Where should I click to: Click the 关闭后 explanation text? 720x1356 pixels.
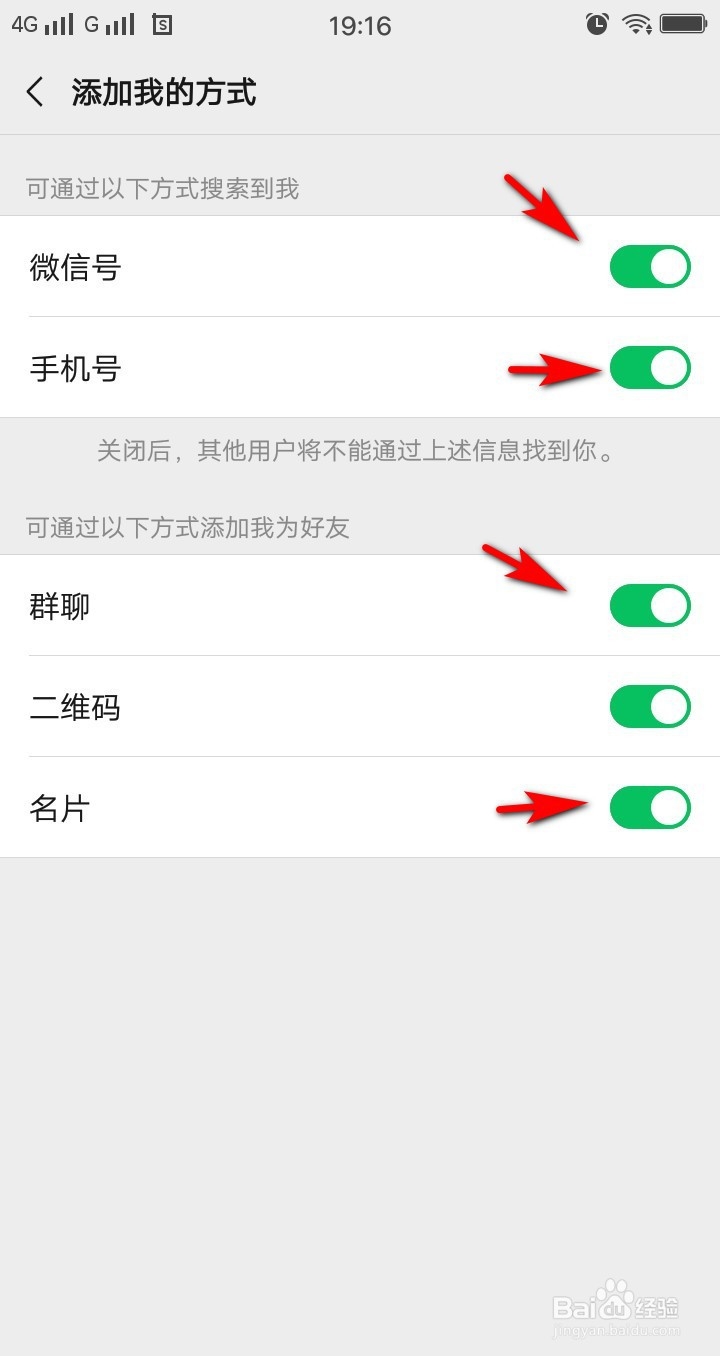pyautogui.click(x=360, y=451)
